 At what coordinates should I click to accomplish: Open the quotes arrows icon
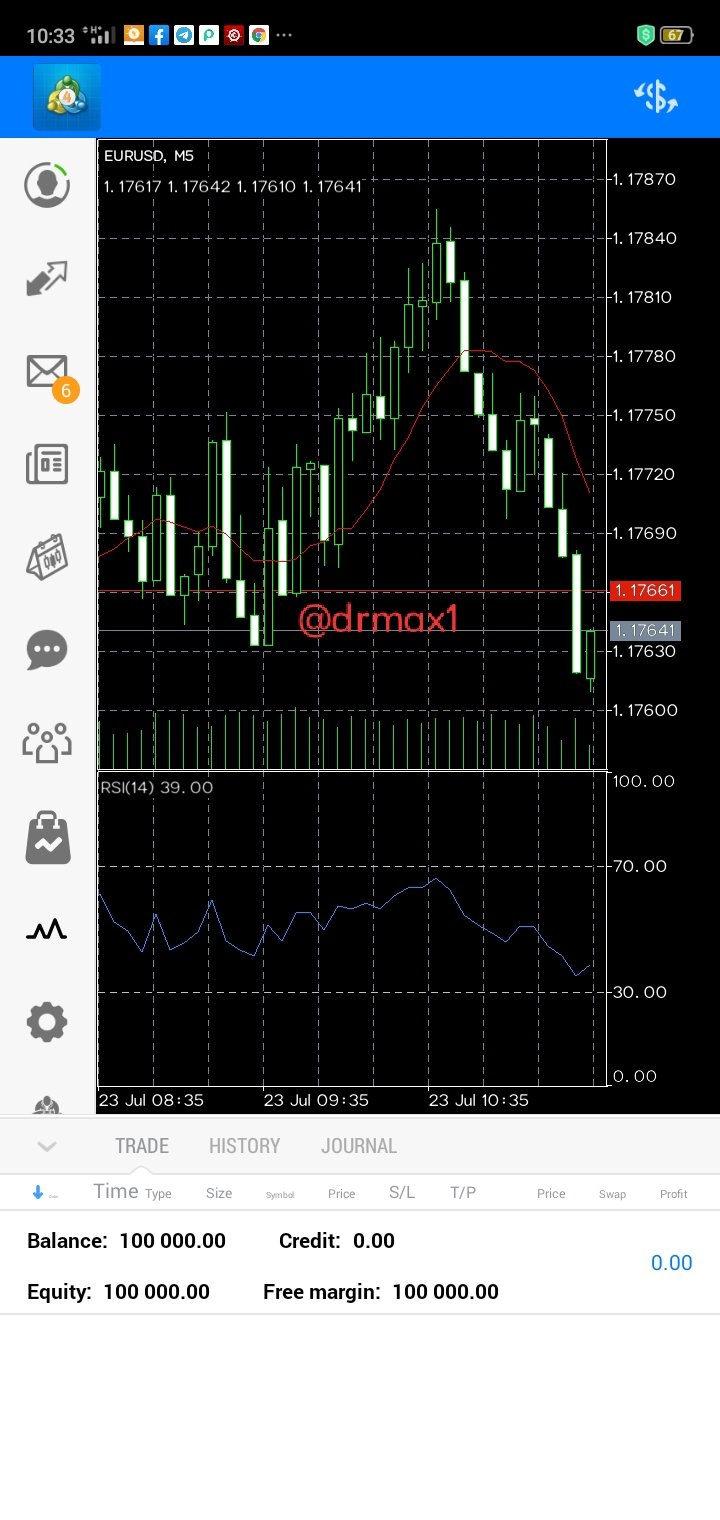click(x=47, y=279)
